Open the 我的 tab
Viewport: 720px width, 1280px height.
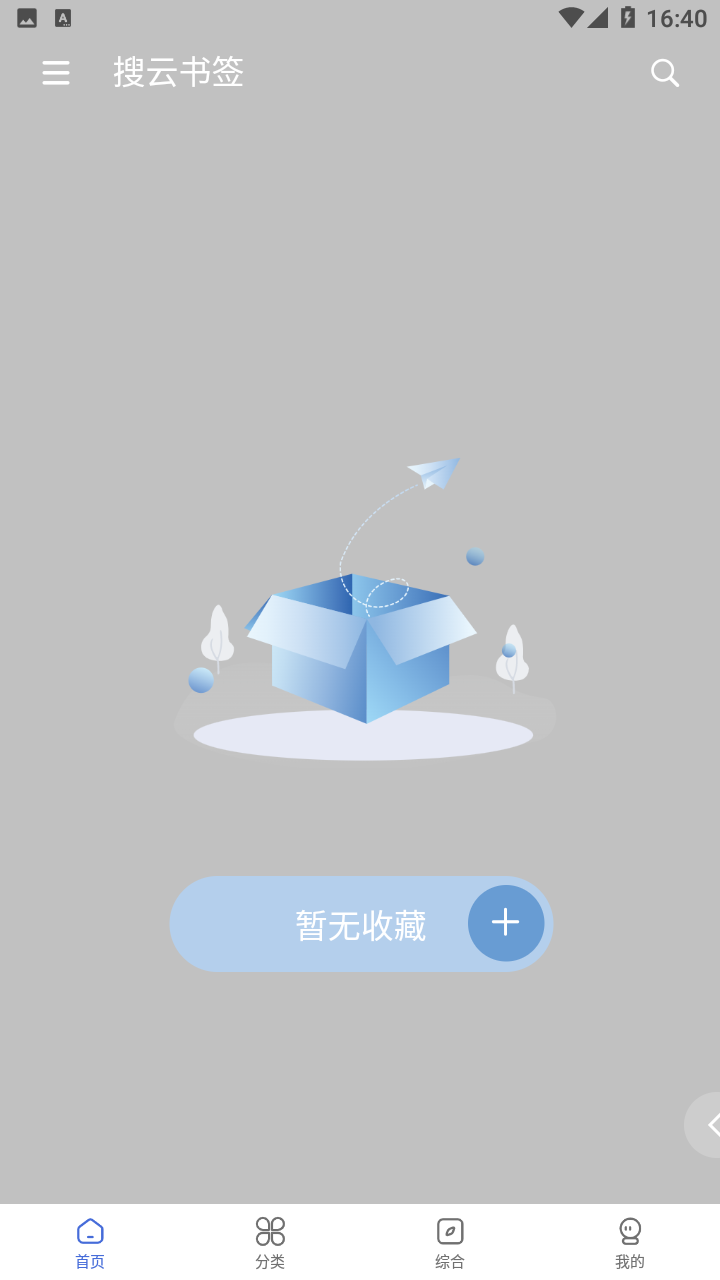click(x=630, y=1243)
